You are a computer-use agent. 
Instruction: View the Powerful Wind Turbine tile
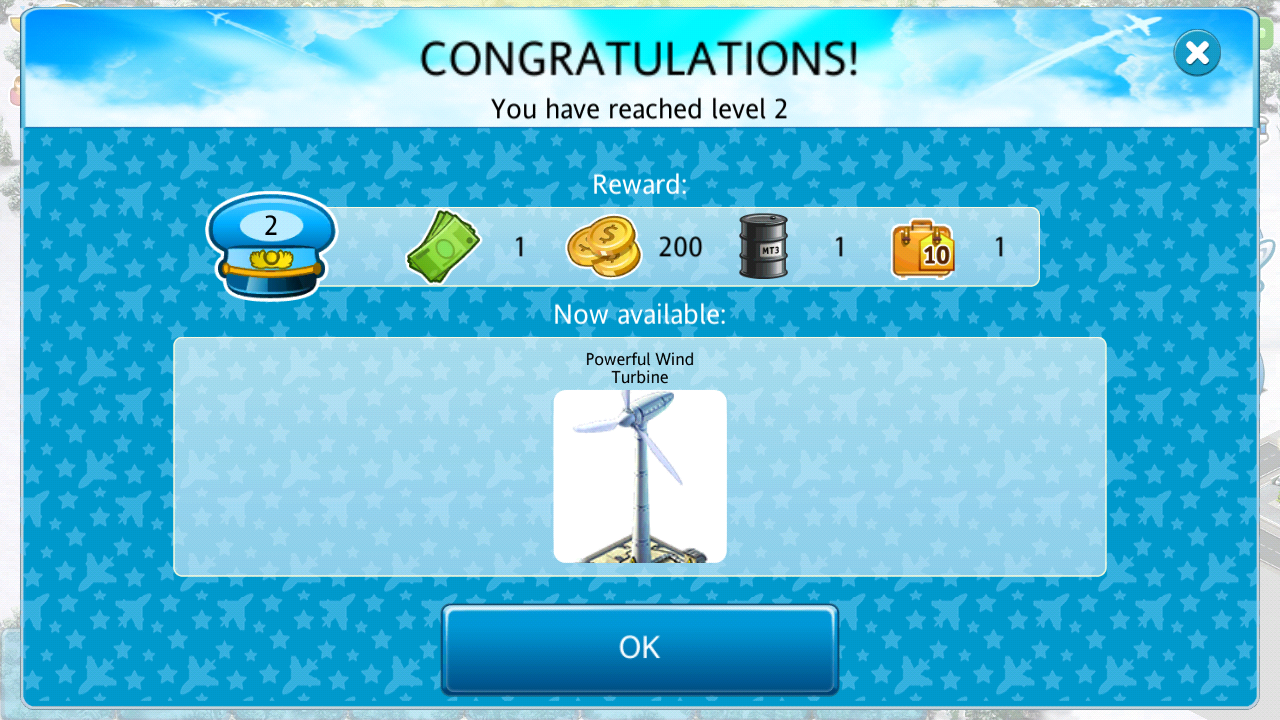click(x=640, y=476)
